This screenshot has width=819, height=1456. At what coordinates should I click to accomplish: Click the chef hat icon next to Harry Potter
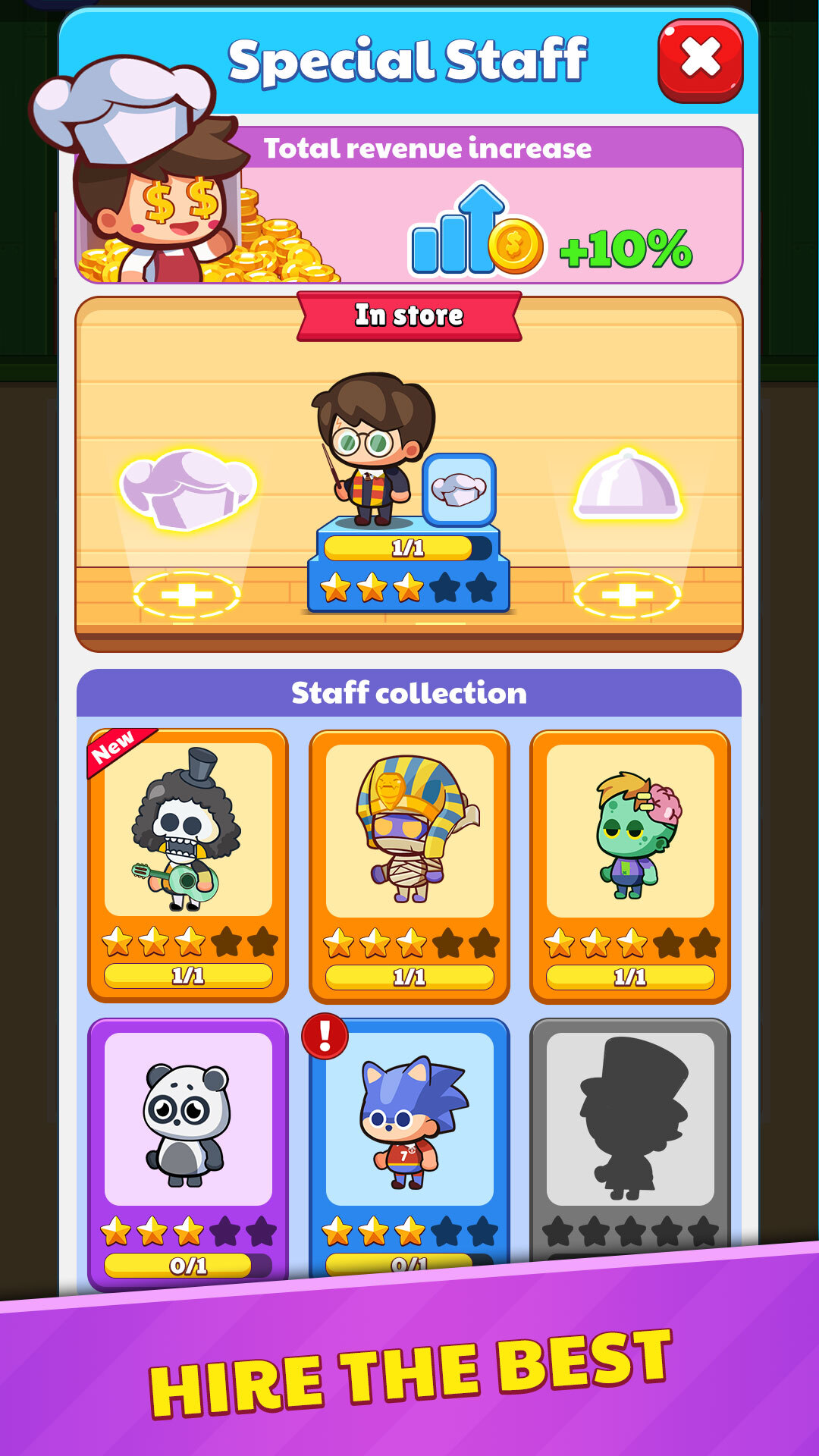tap(459, 488)
